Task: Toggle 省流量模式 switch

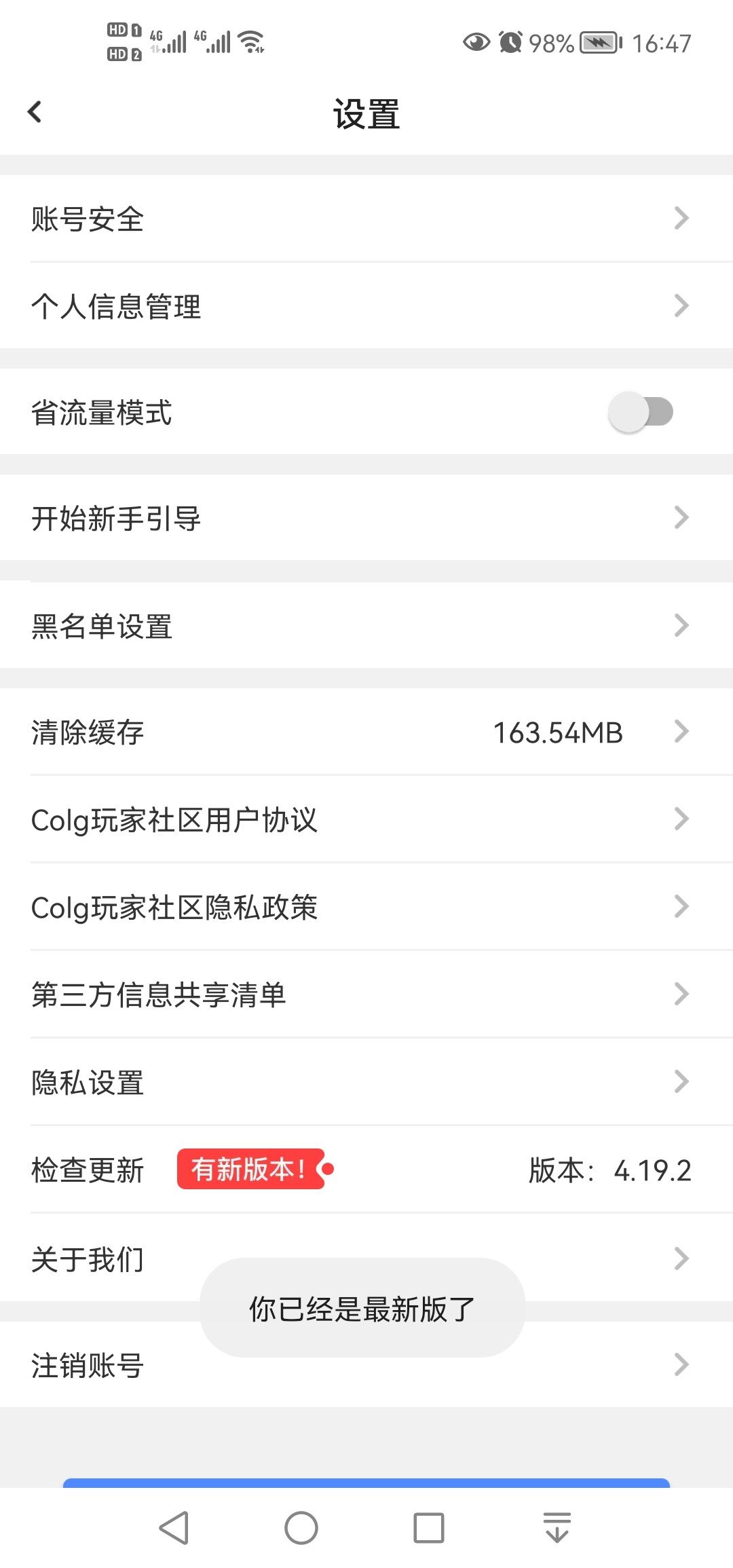Action: coord(640,411)
